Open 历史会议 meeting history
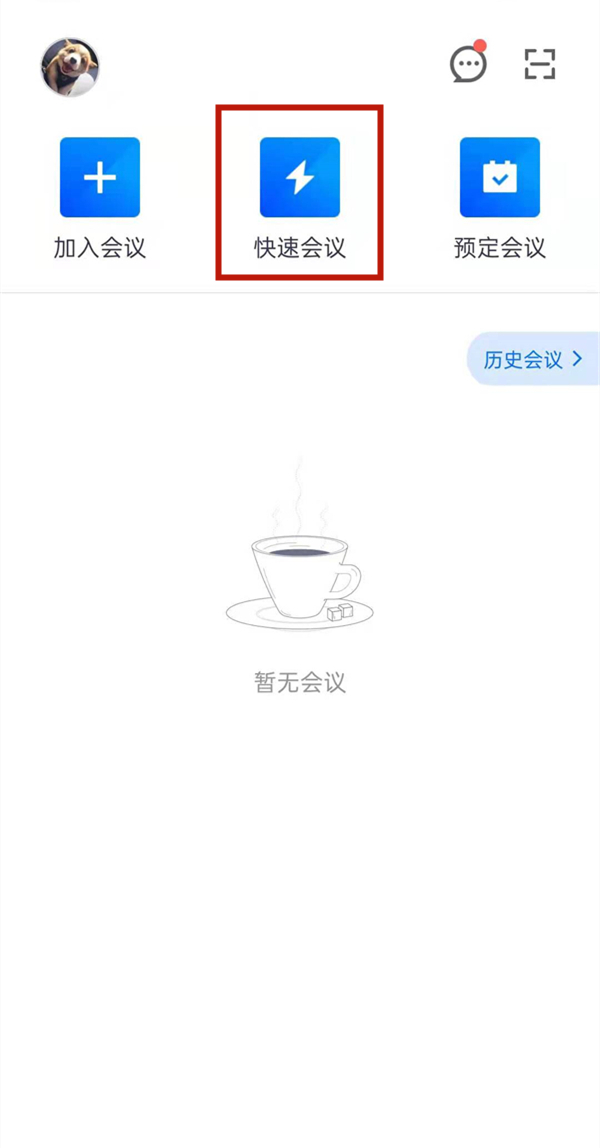Image resolution: width=600 pixels, height=1148 pixels. [533, 360]
